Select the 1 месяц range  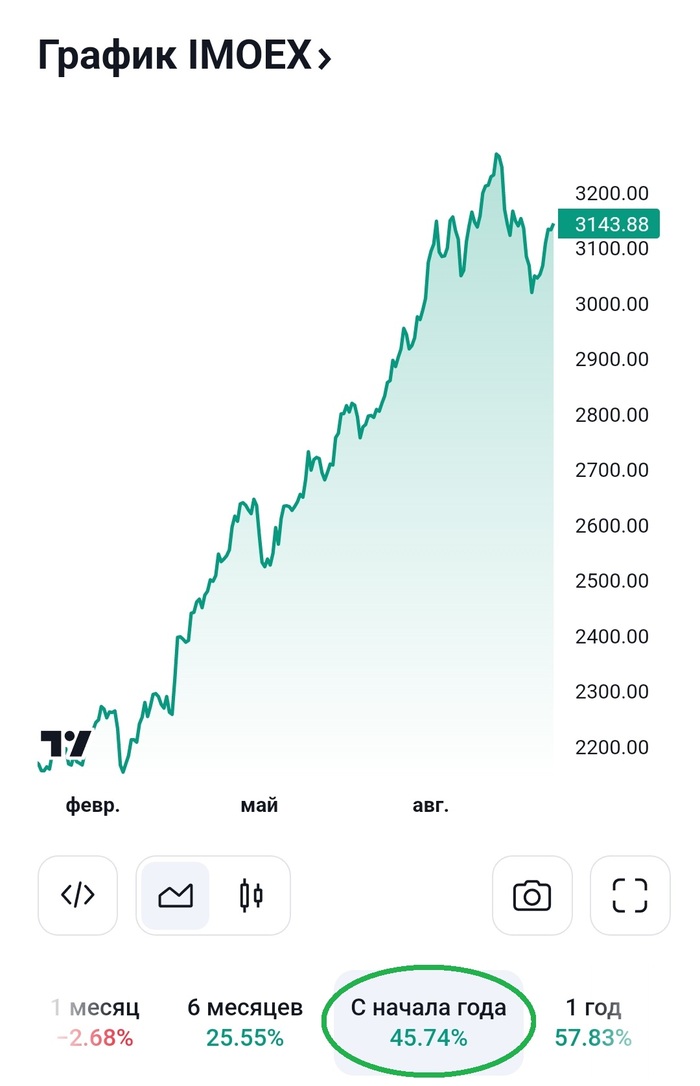pyautogui.click(x=95, y=1022)
